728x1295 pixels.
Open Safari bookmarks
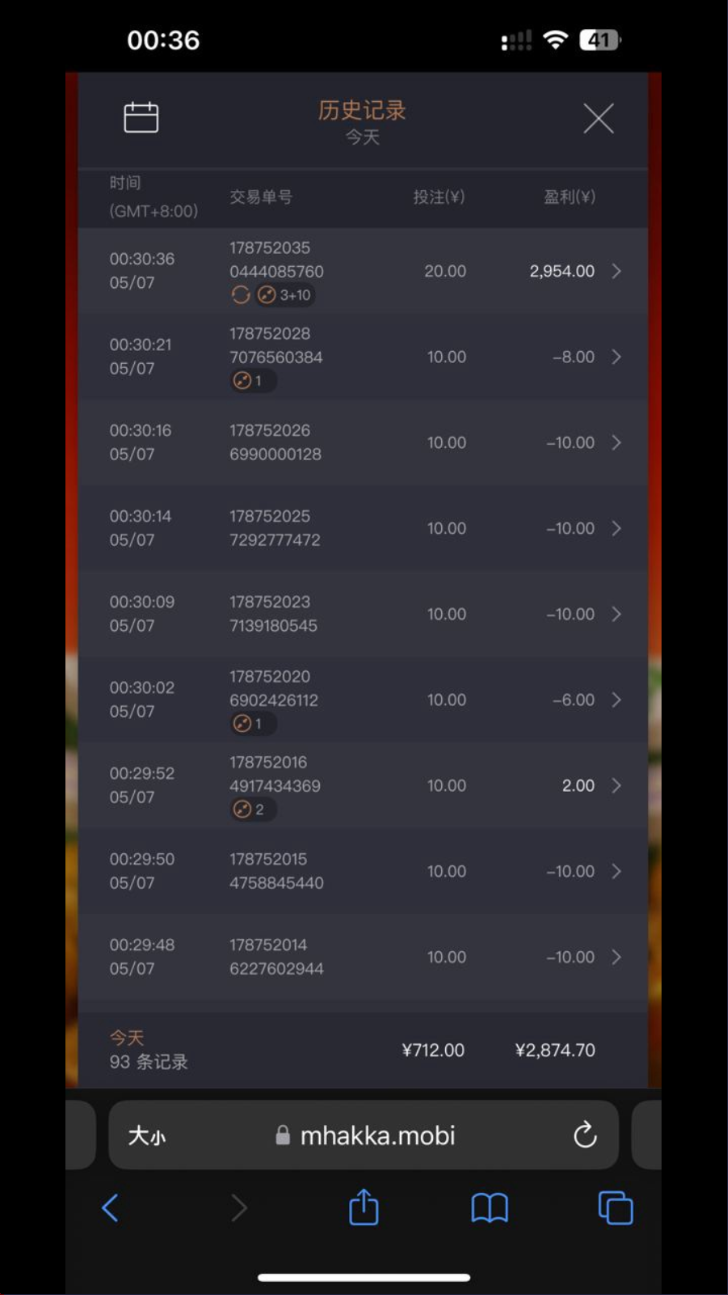489,1208
